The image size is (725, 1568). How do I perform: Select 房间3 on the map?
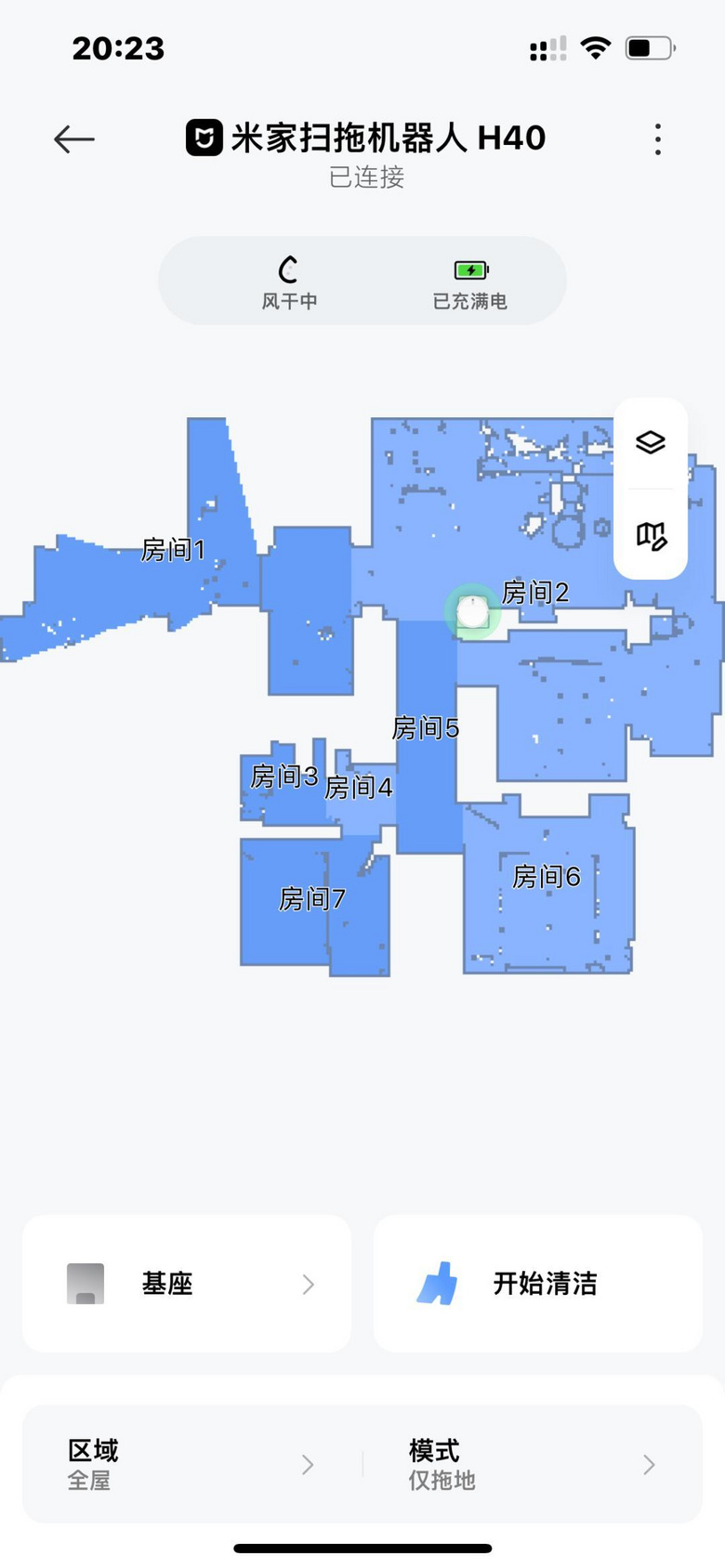tap(283, 776)
